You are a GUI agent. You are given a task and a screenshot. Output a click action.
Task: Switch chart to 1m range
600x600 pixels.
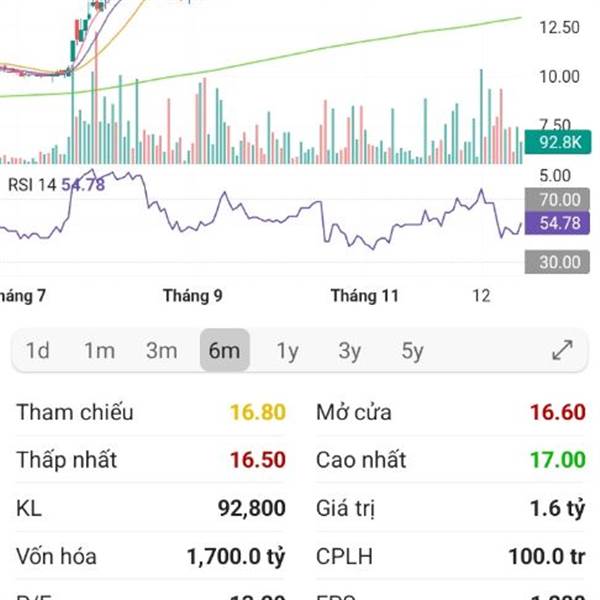point(99,351)
